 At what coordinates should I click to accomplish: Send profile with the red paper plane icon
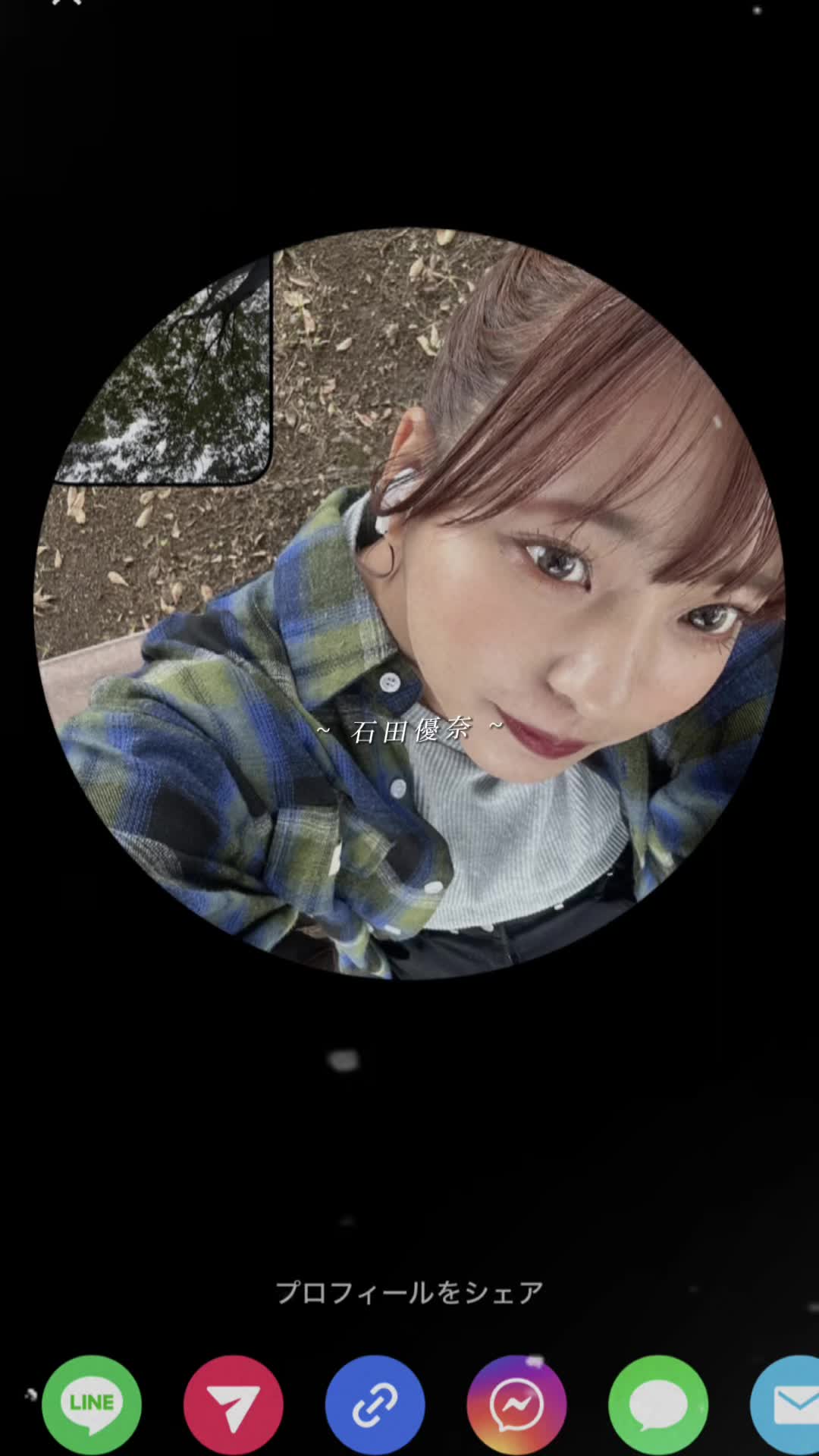tap(233, 1404)
